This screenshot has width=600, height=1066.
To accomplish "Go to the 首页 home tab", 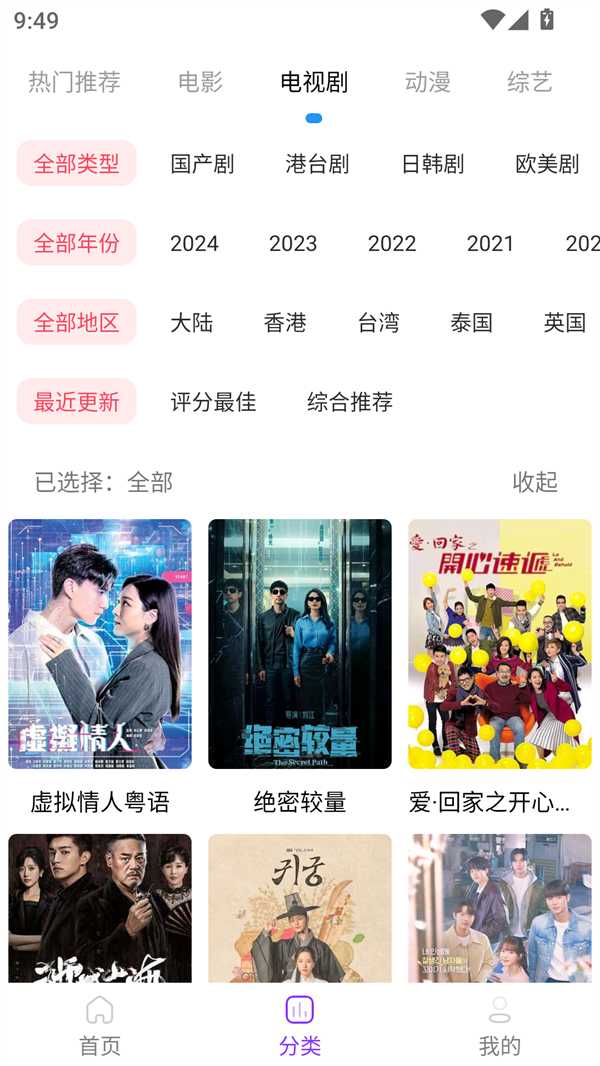I will click(x=100, y=1025).
